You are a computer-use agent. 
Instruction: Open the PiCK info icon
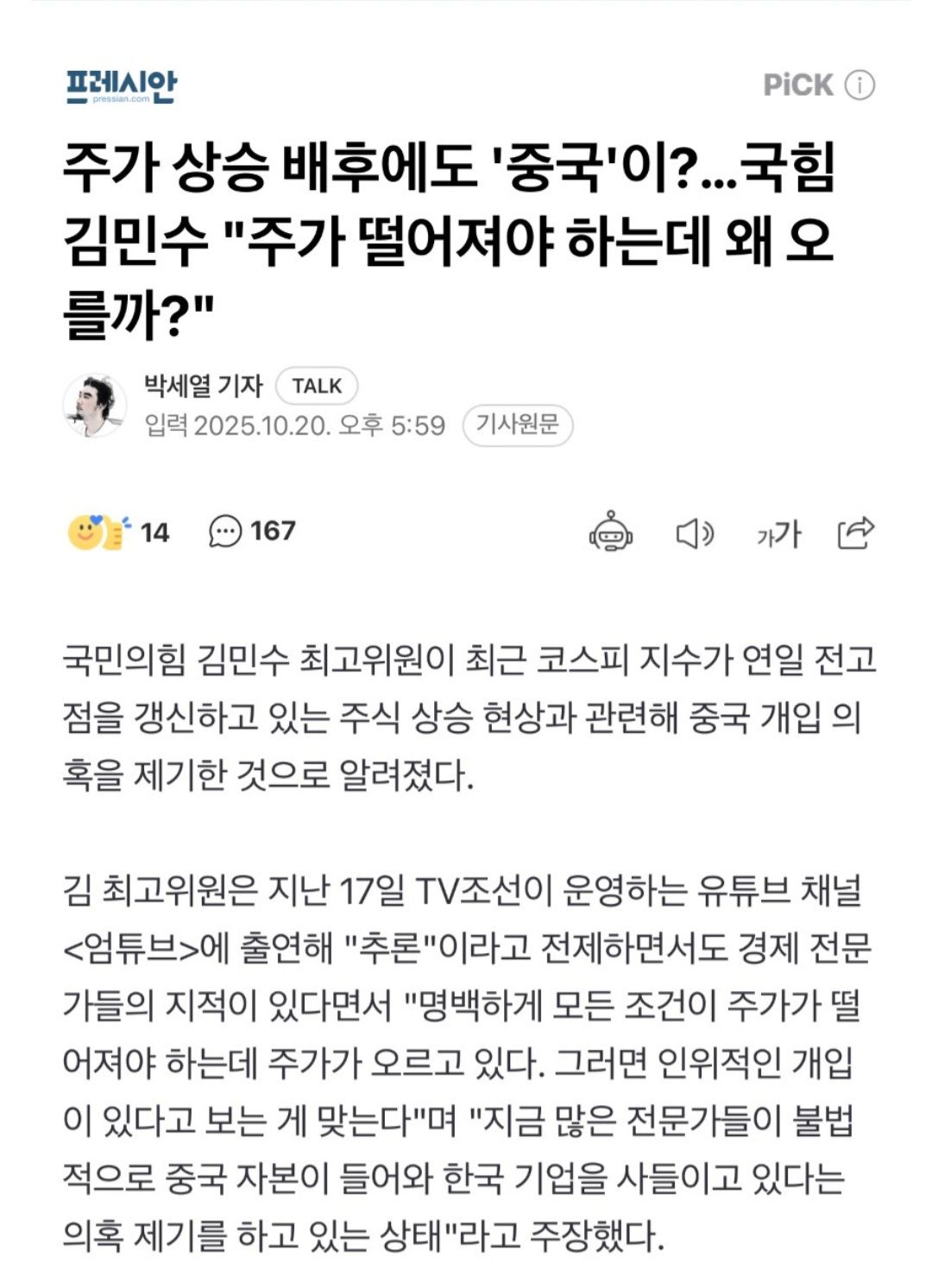click(x=859, y=85)
